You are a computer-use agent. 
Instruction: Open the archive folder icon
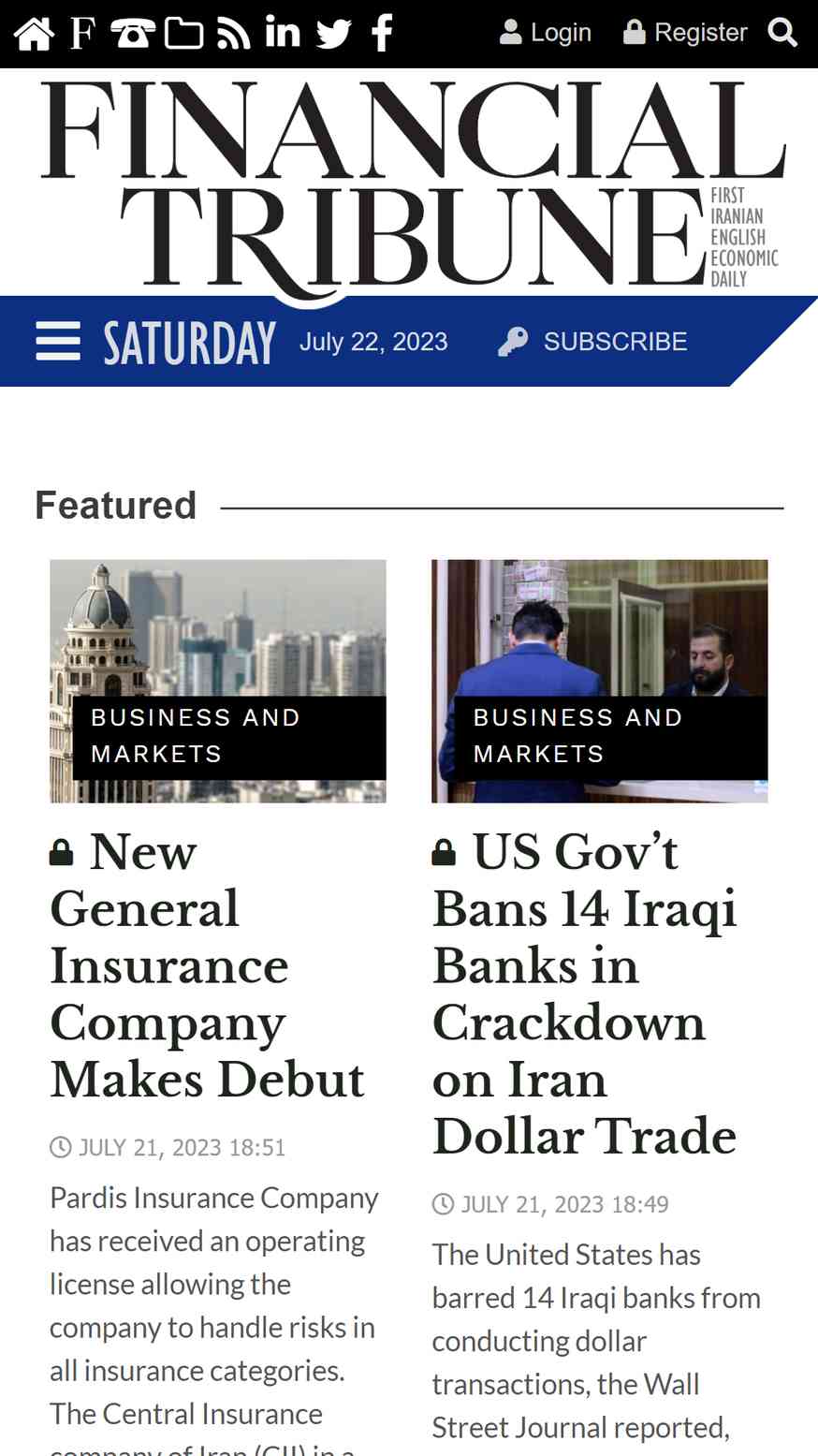pyautogui.click(x=184, y=34)
